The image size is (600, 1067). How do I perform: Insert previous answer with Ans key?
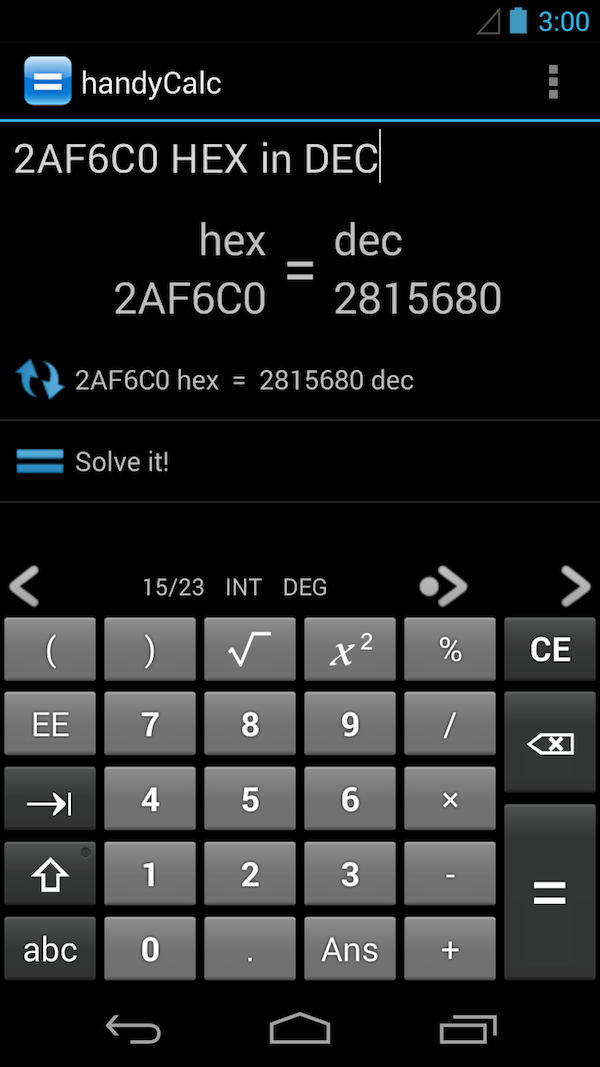point(350,949)
